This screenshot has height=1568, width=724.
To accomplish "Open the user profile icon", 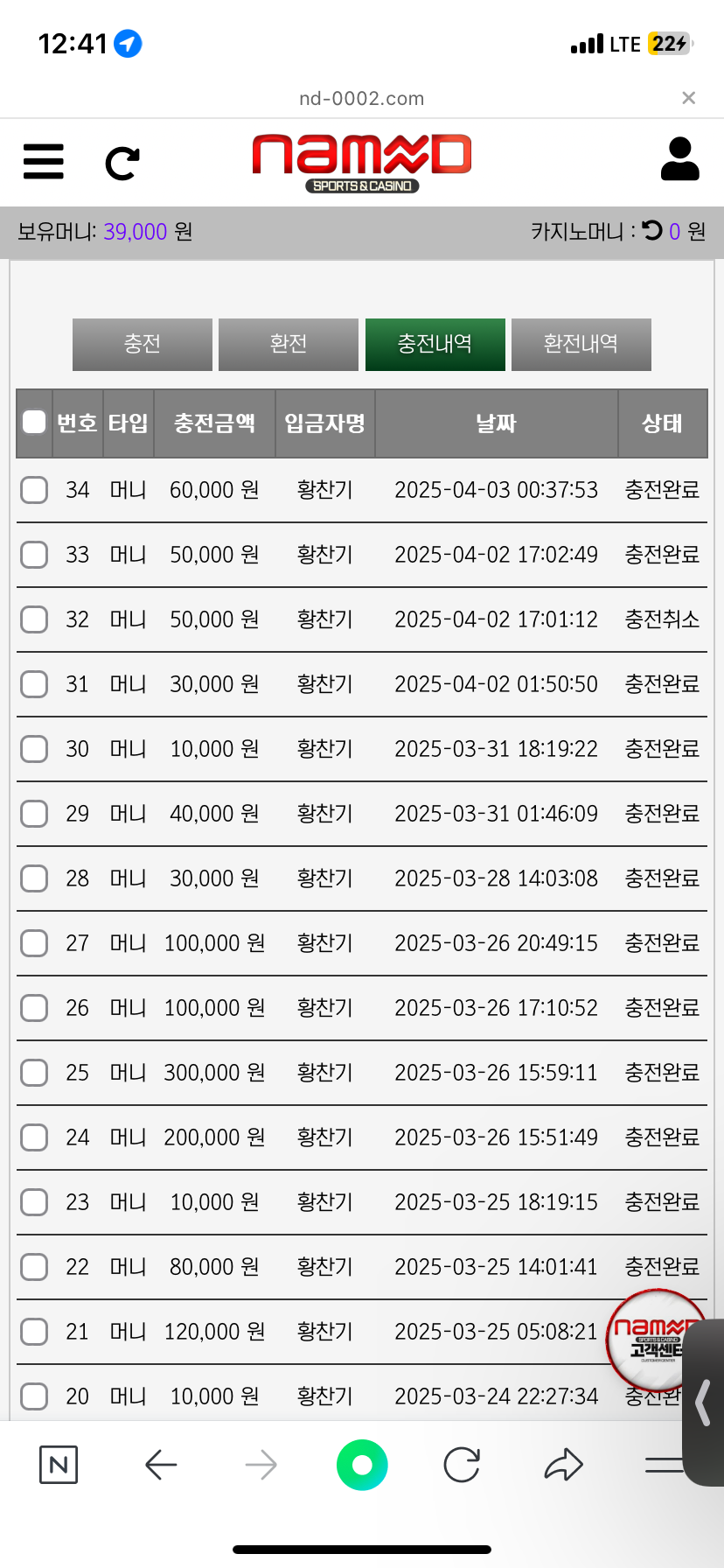I will [679, 159].
